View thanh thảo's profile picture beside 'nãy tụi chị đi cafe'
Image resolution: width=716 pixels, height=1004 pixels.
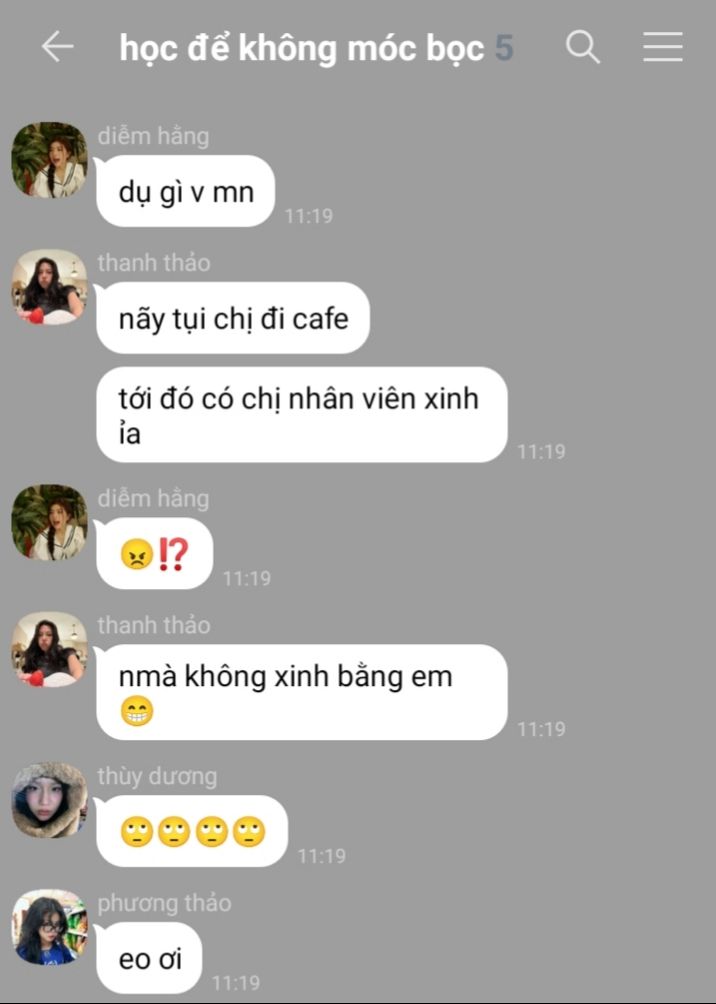(x=49, y=287)
